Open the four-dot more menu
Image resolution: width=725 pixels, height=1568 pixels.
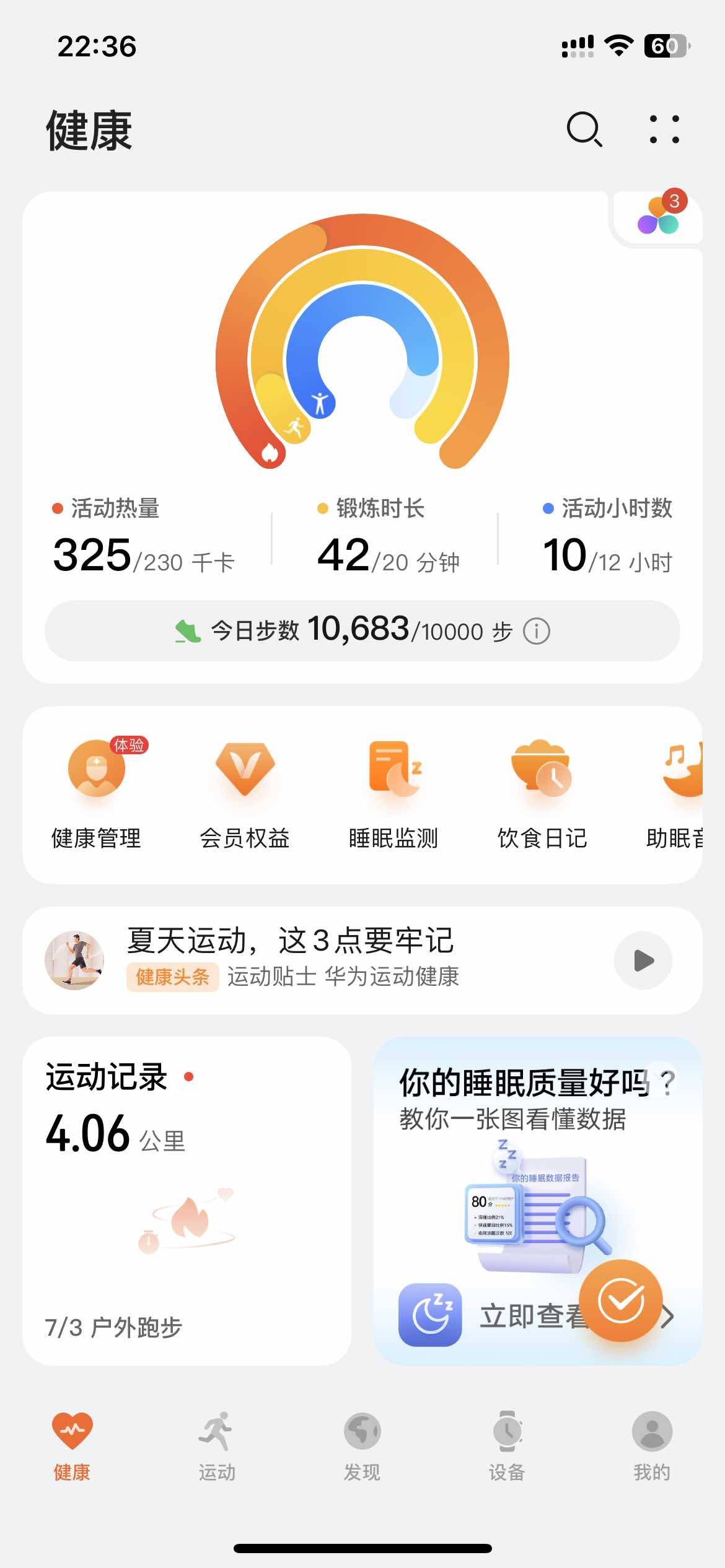click(x=664, y=129)
